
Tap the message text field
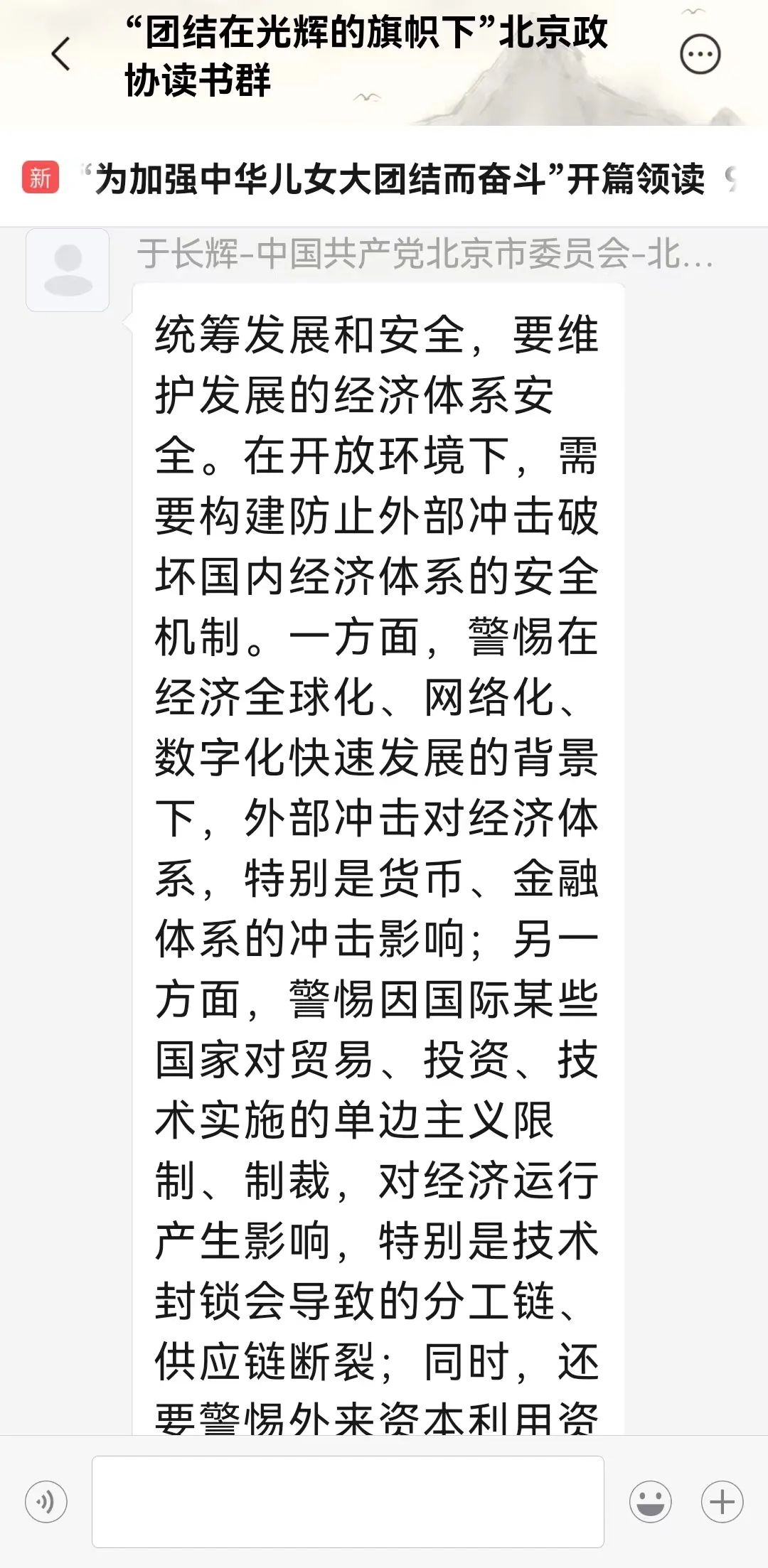pyautogui.click(x=348, y=1501)
